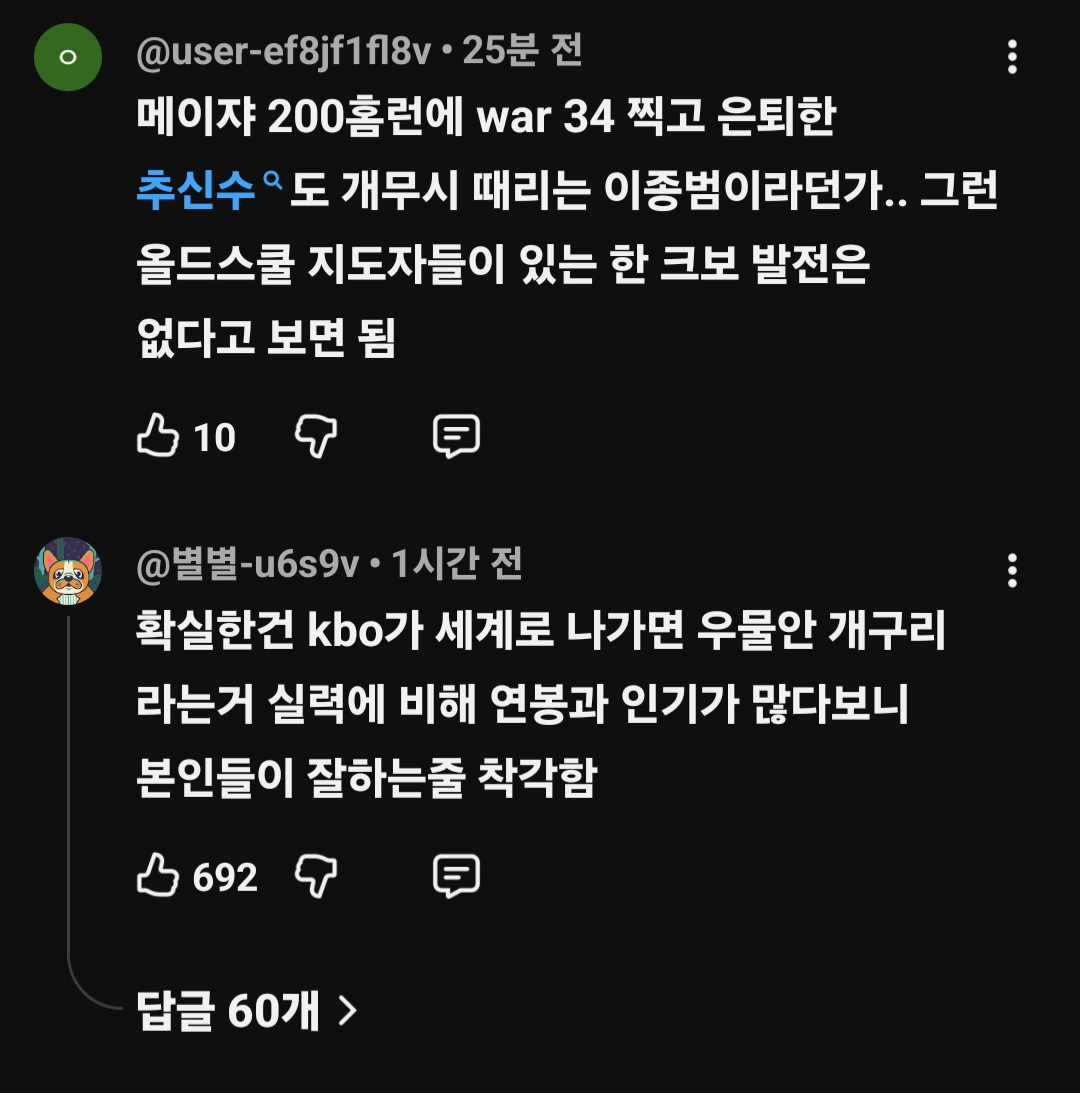Screen dimensions: 1080x1093
Task: Open the green avatar of @user-ef8jf1fl8v
Action: tap(68, 57)
